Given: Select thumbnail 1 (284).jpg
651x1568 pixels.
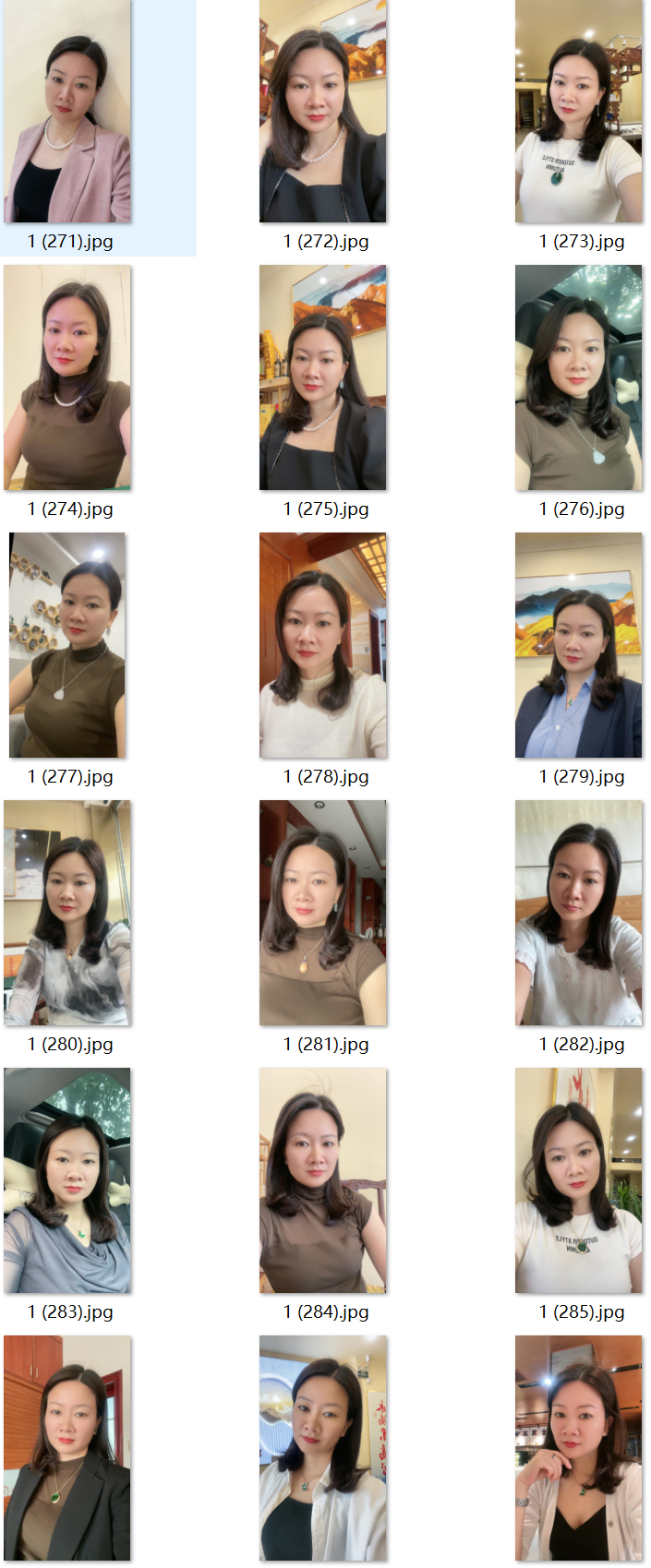Looking at the screenshot, I should 322,1180.
